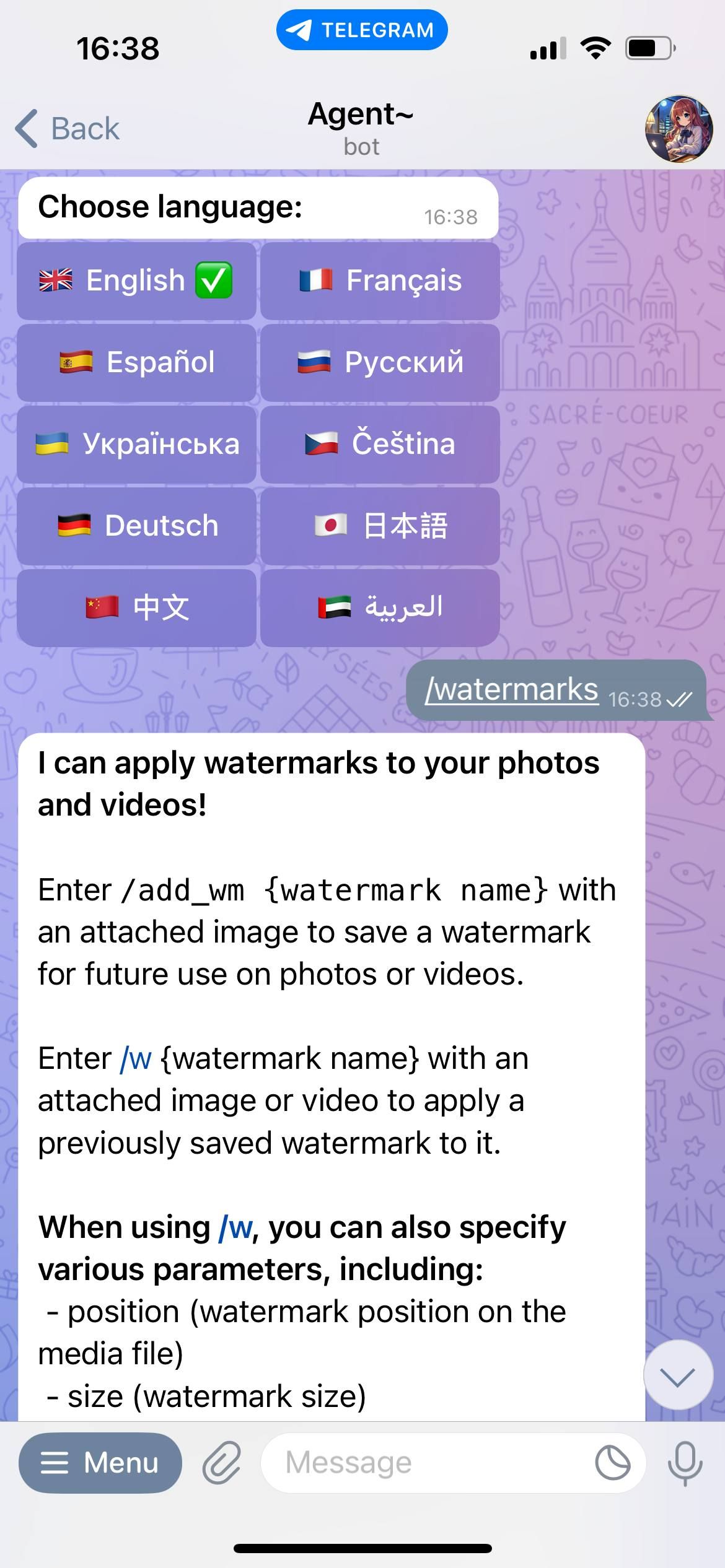Open the bot Menu button
Image resolution: width=725 pixels, height=1568 pixels.
tap(100, 1463)
